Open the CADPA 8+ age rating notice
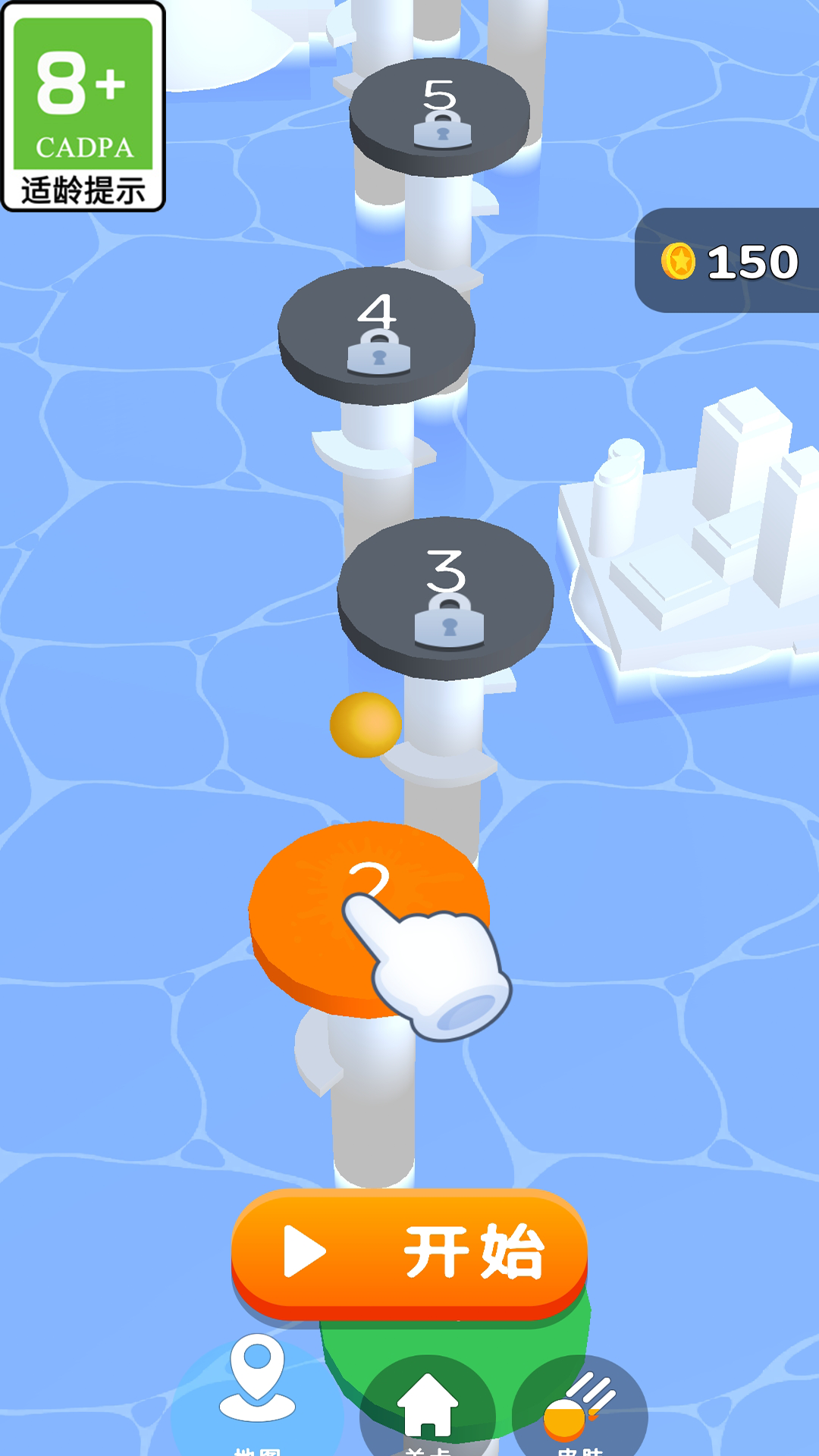Image resolution: width=819 pixels, height=1456 pixels. (x=83, y=106)
